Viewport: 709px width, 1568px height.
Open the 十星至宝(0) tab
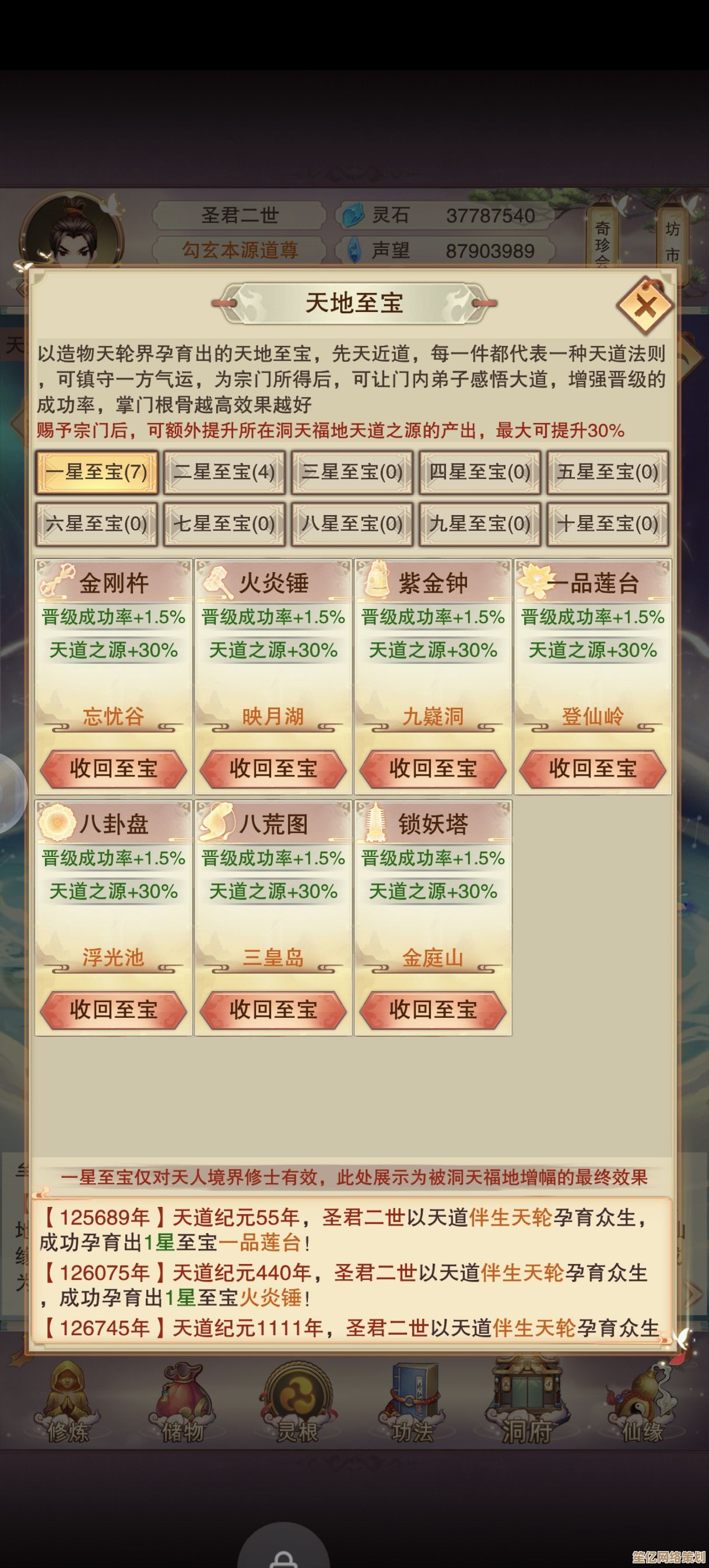coord(608,523)
